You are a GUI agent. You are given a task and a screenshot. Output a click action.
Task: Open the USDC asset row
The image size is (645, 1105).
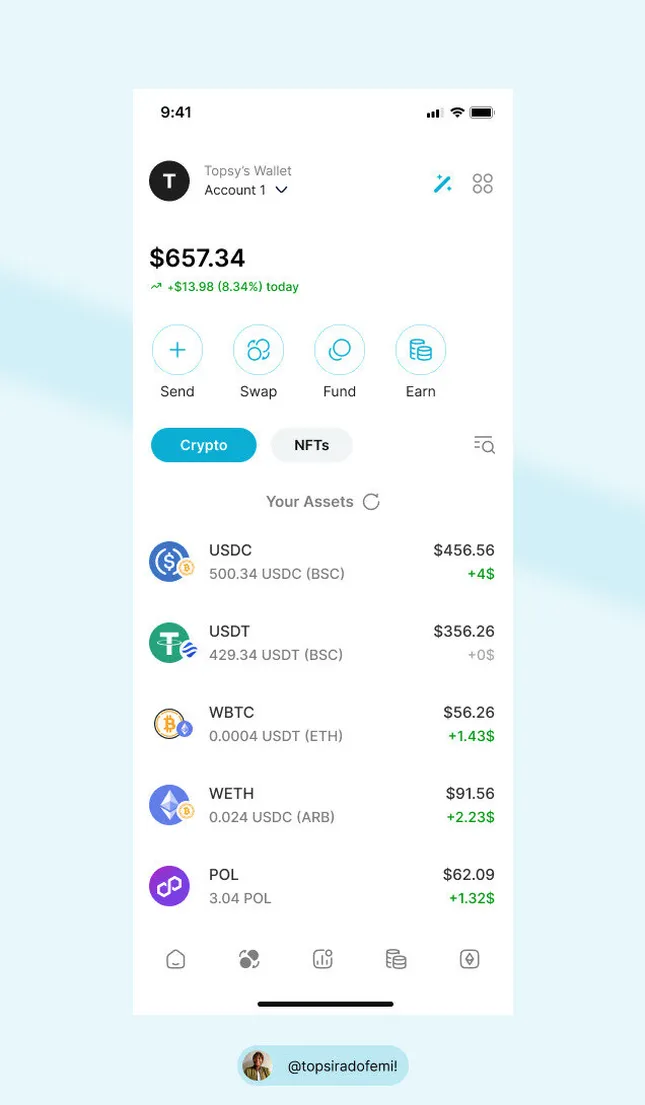coord(322,562)
